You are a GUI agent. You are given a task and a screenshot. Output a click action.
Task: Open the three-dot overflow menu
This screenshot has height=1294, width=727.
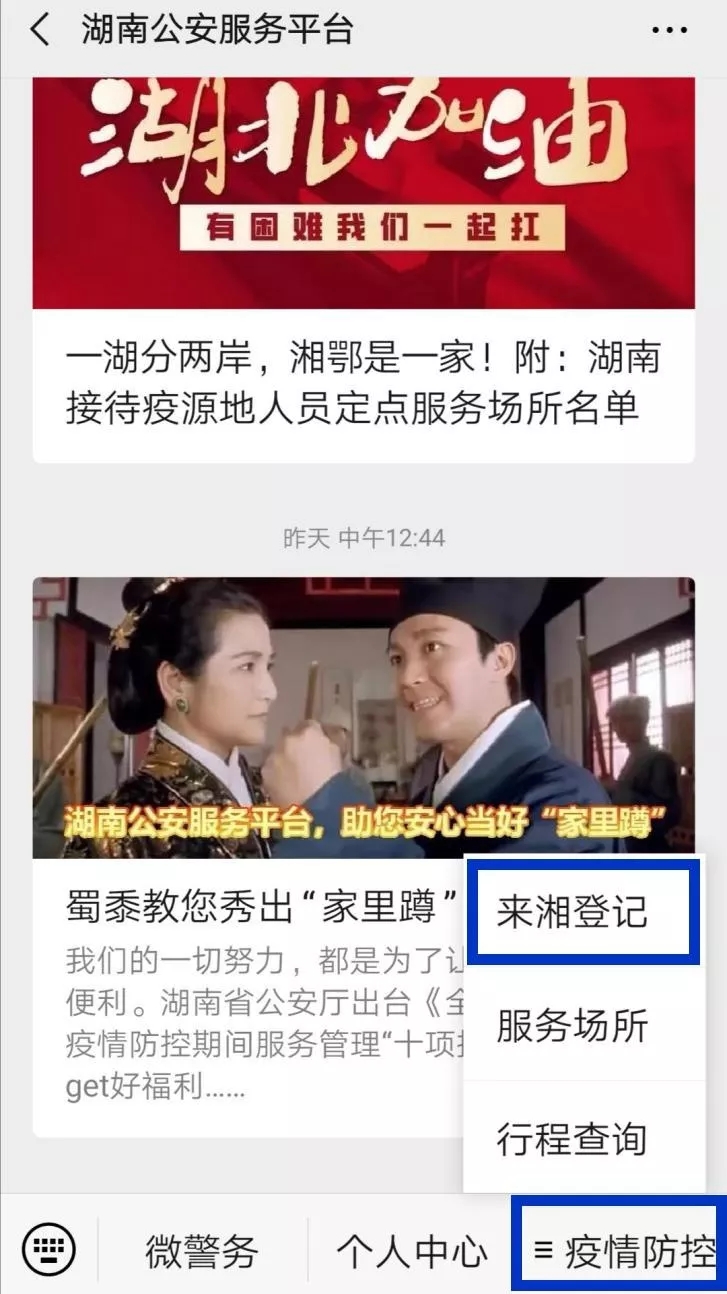click(669, 31)
